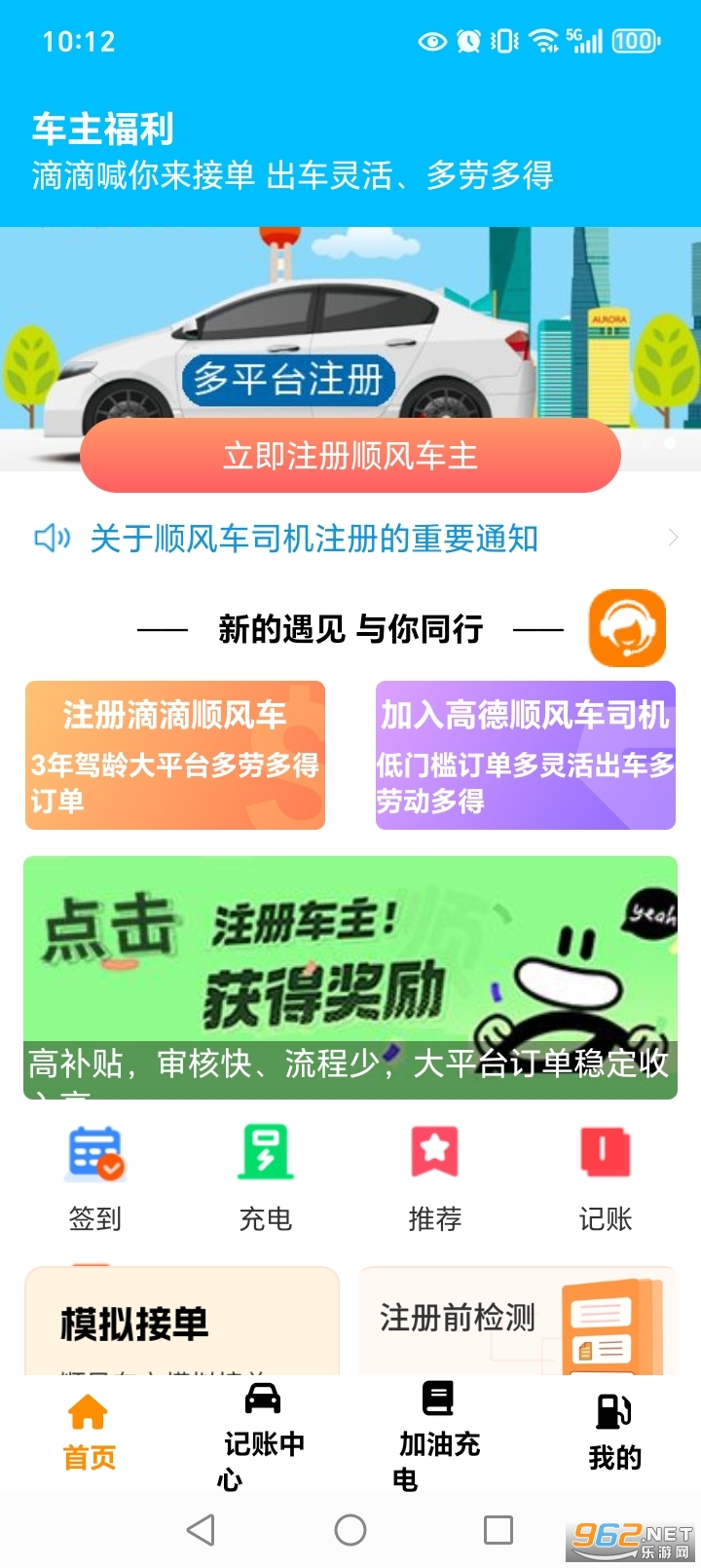Click the speaker icon beside the notice
The height and width of the screenshot is (1568, 701).
51,538
